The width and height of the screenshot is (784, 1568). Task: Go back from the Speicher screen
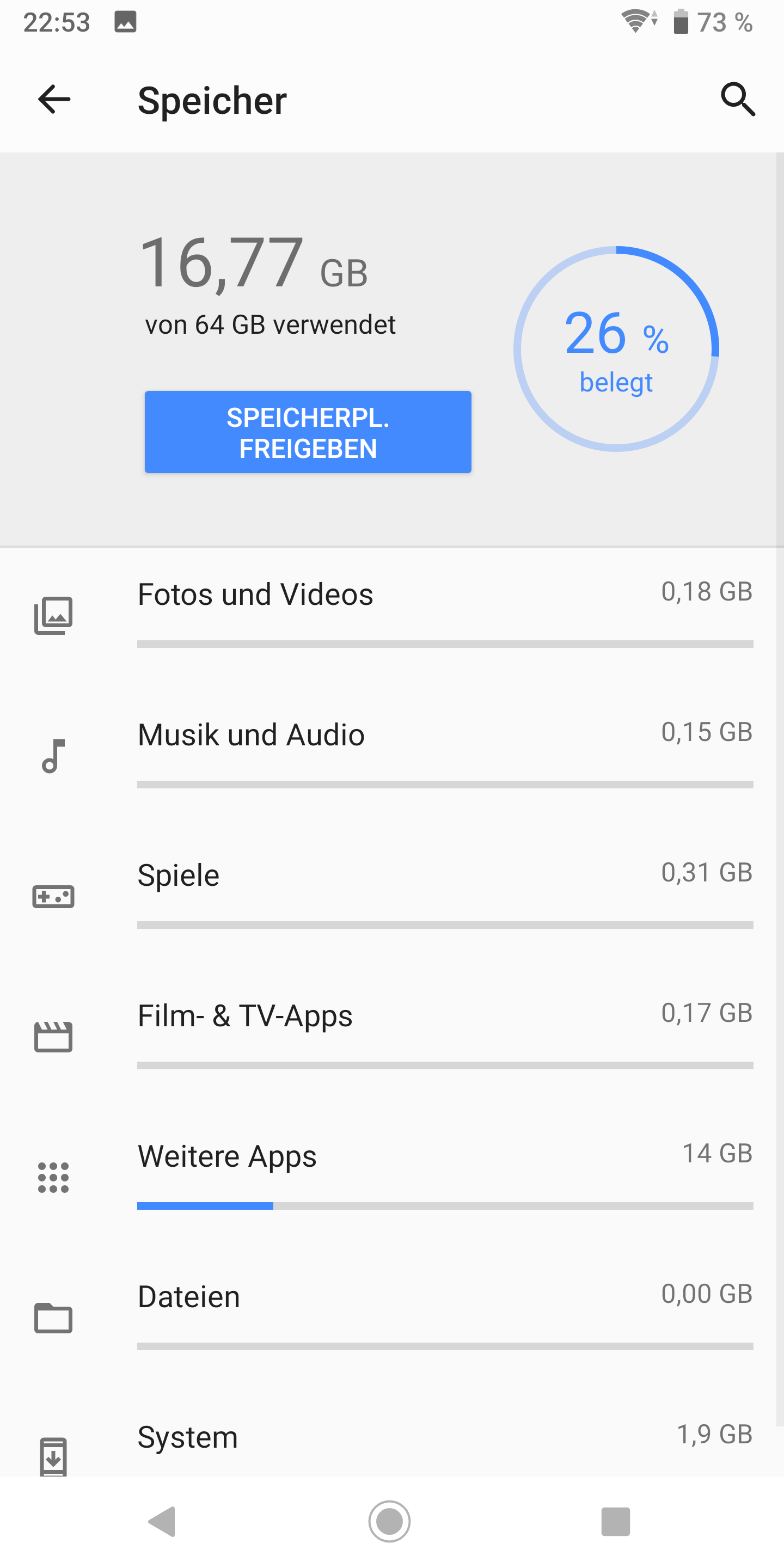tap(54, 100)
